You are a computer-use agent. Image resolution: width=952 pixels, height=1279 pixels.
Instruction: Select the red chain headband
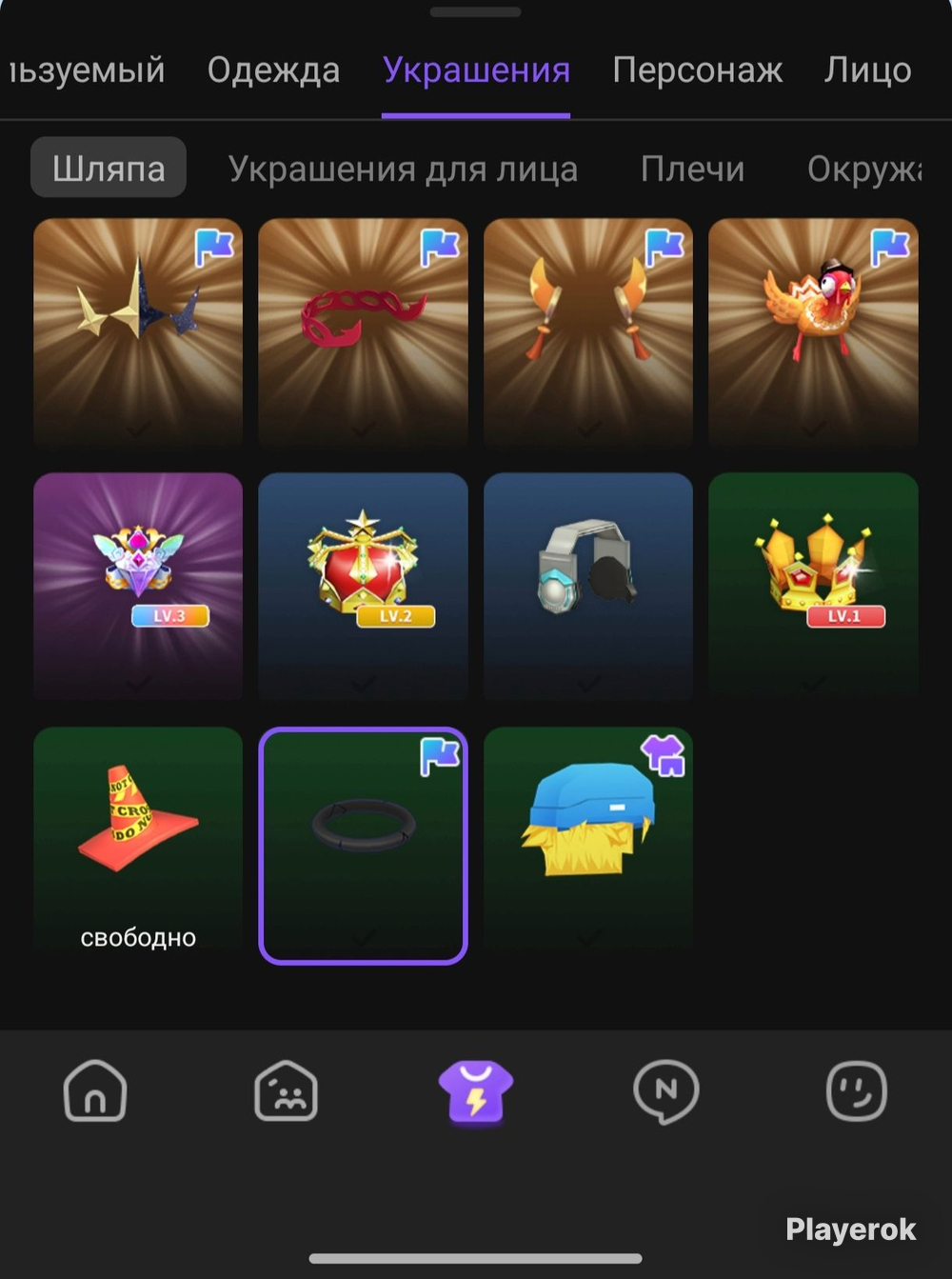click(x=363, y=332)
